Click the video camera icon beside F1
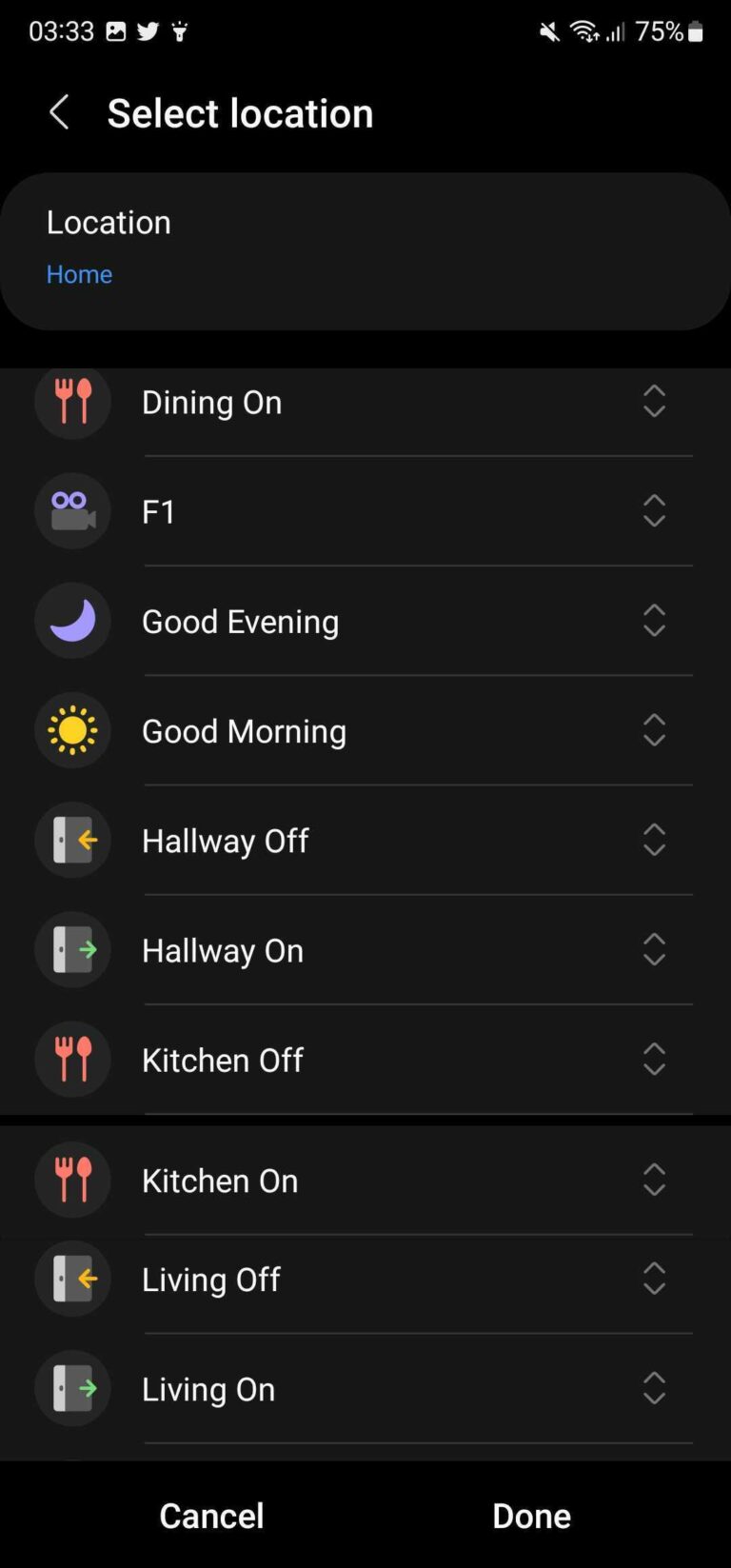The image size is (731, 1568). [x=72, y=511]
